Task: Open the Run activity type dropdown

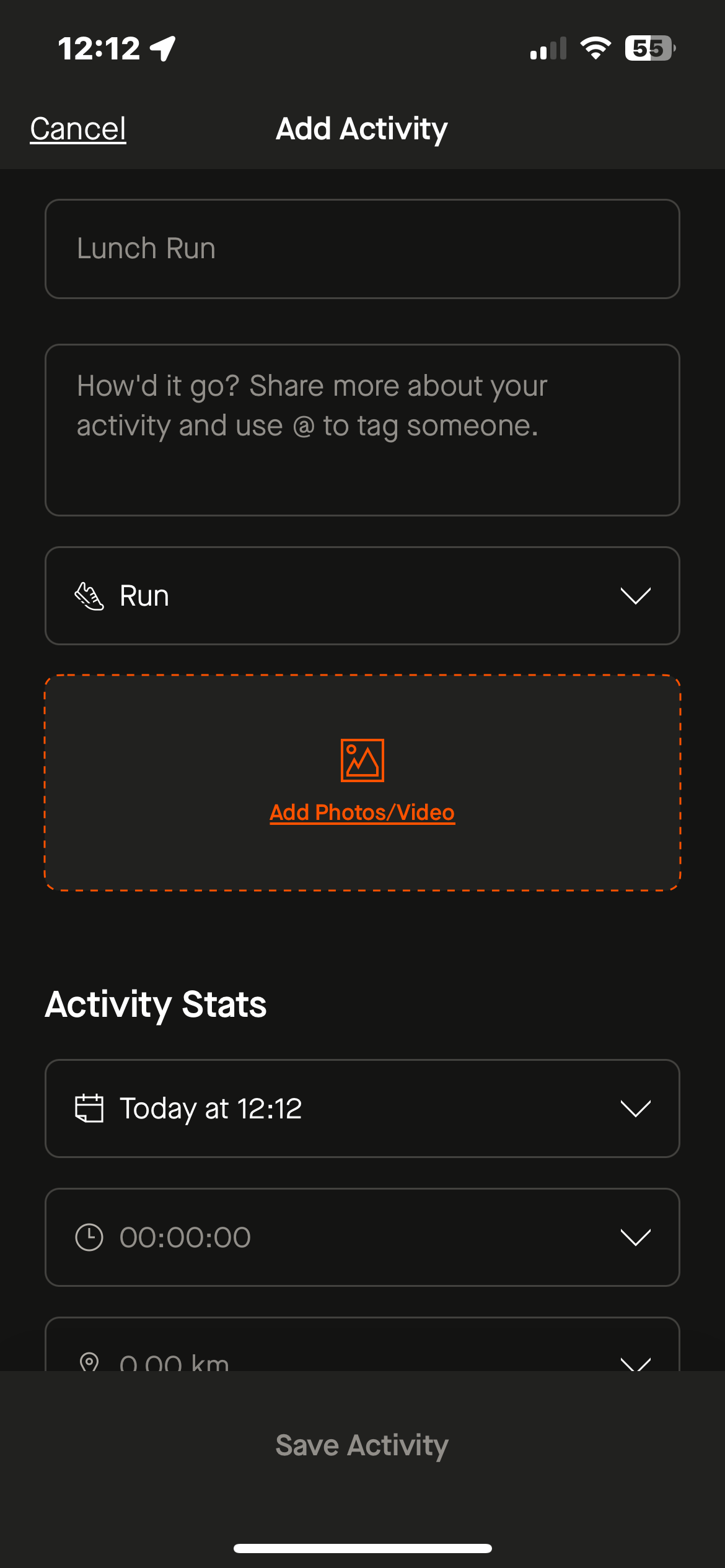Action: (x=362, y=596)
